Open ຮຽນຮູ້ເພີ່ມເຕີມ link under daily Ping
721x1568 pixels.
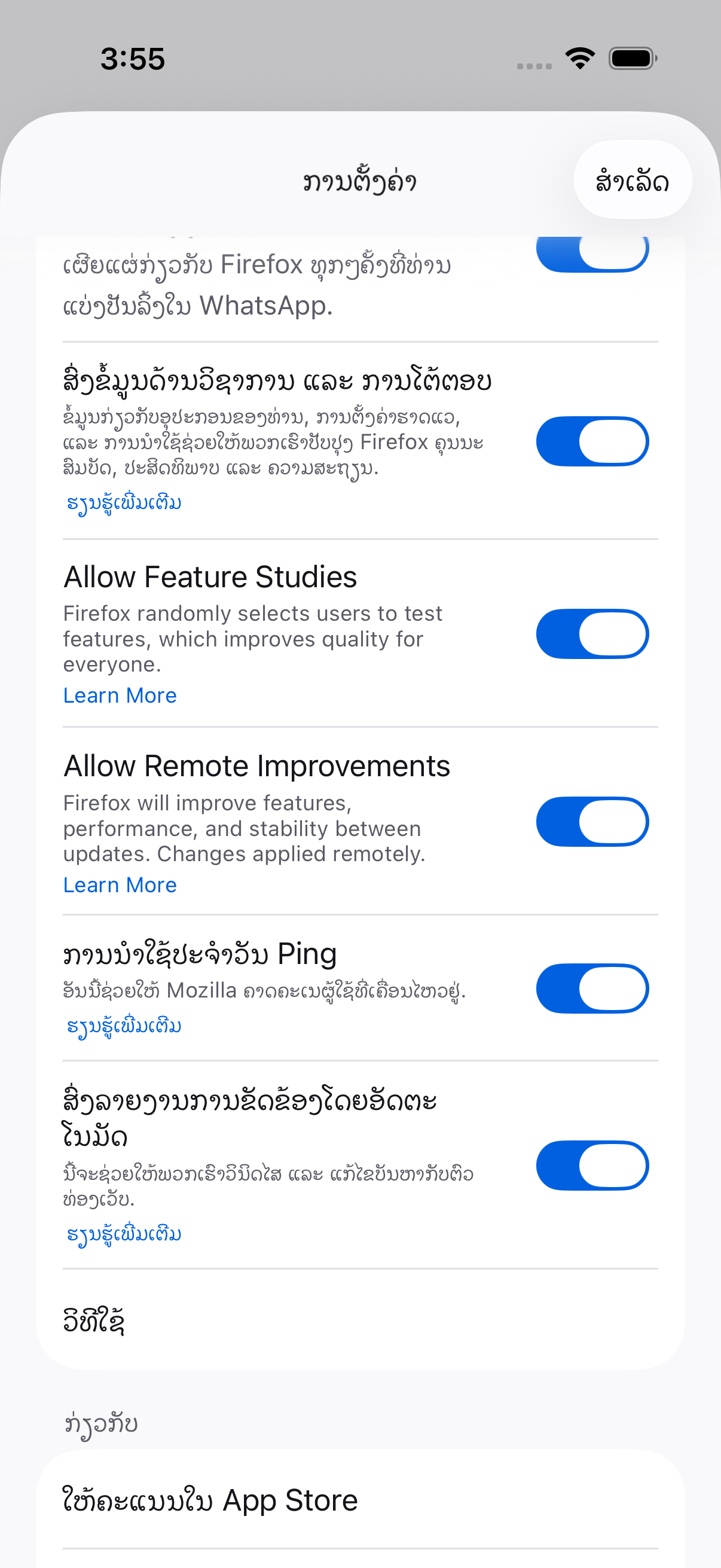[124, 1026]
